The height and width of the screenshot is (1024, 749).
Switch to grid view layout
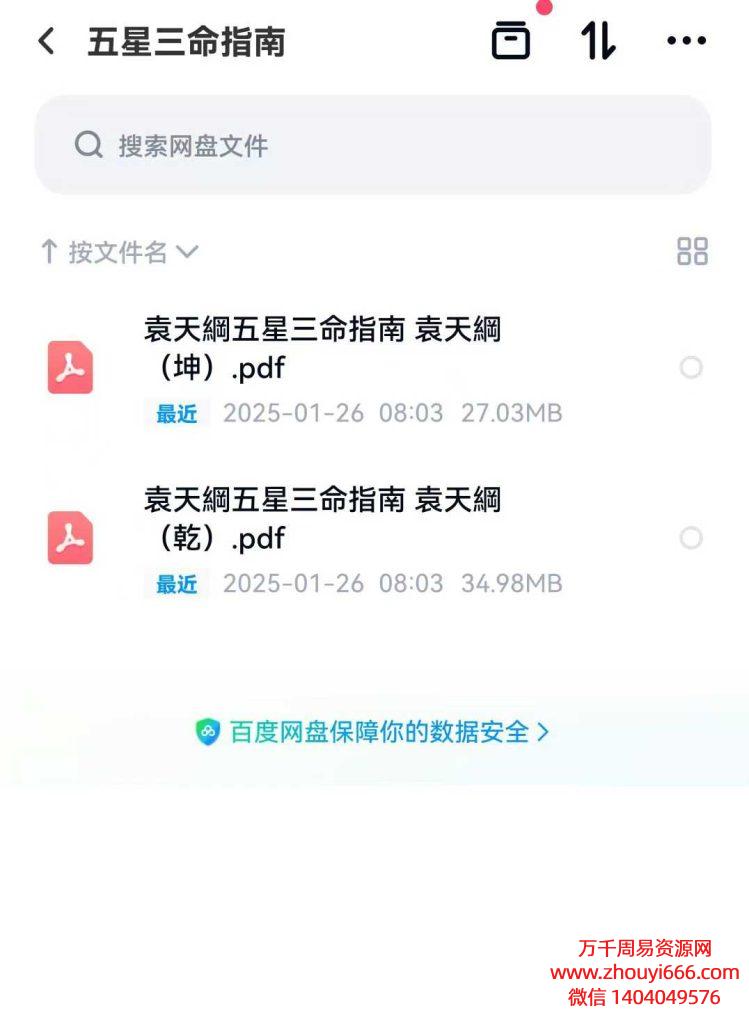point(692,251)
